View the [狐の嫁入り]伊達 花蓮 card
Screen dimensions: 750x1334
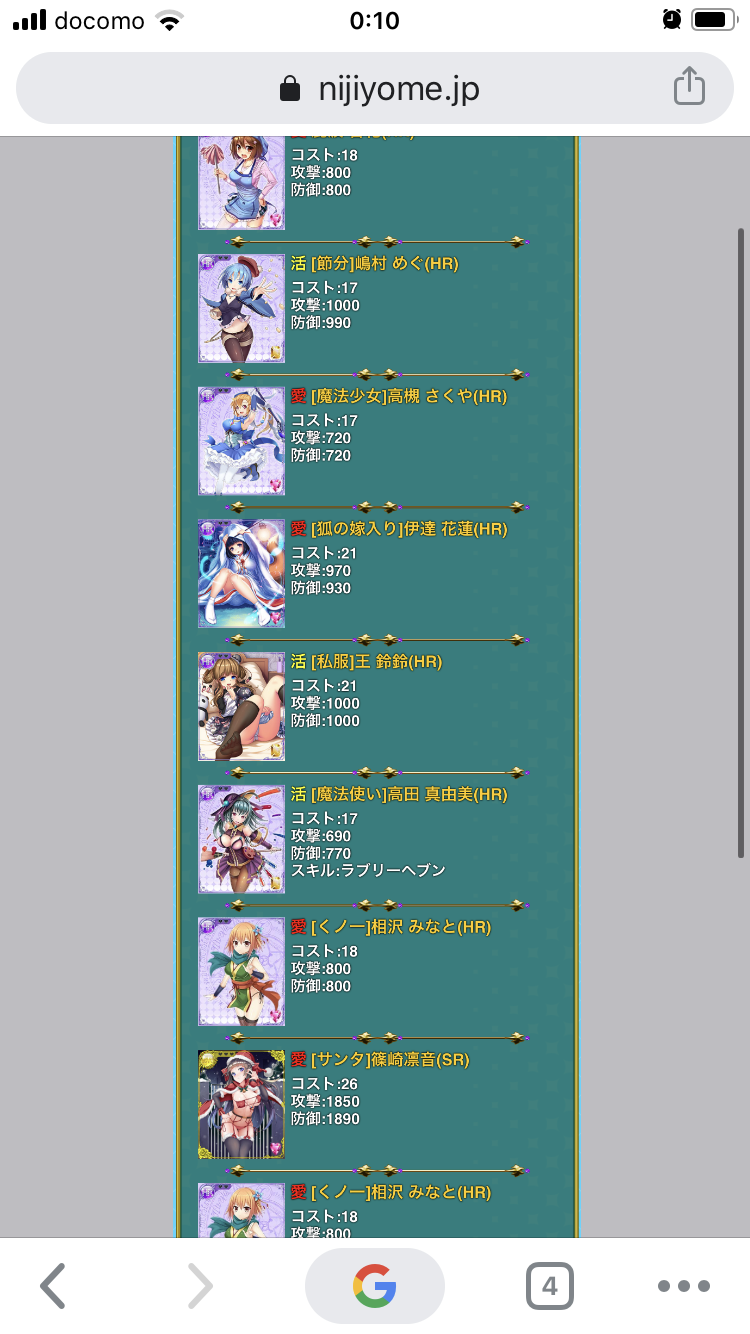click(x=242, y=573)
